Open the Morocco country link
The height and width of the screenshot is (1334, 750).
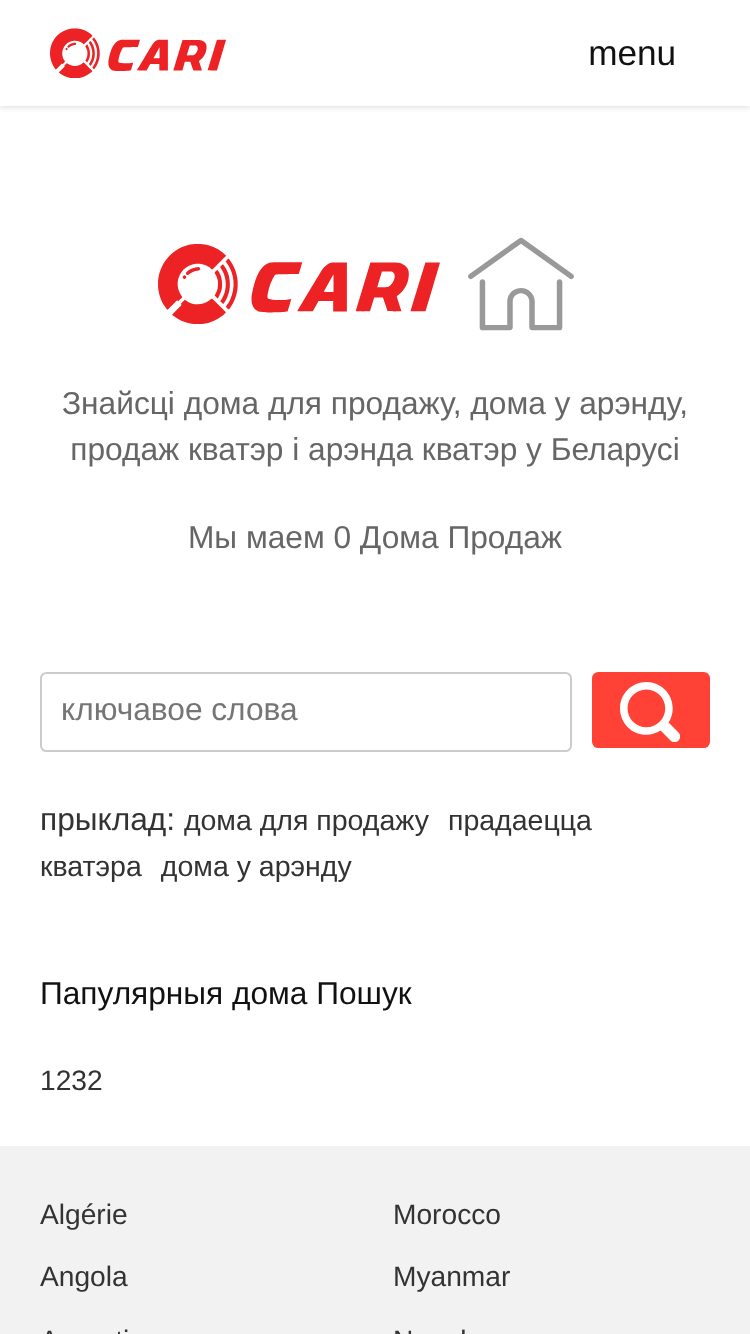[x=447, y=1215]
